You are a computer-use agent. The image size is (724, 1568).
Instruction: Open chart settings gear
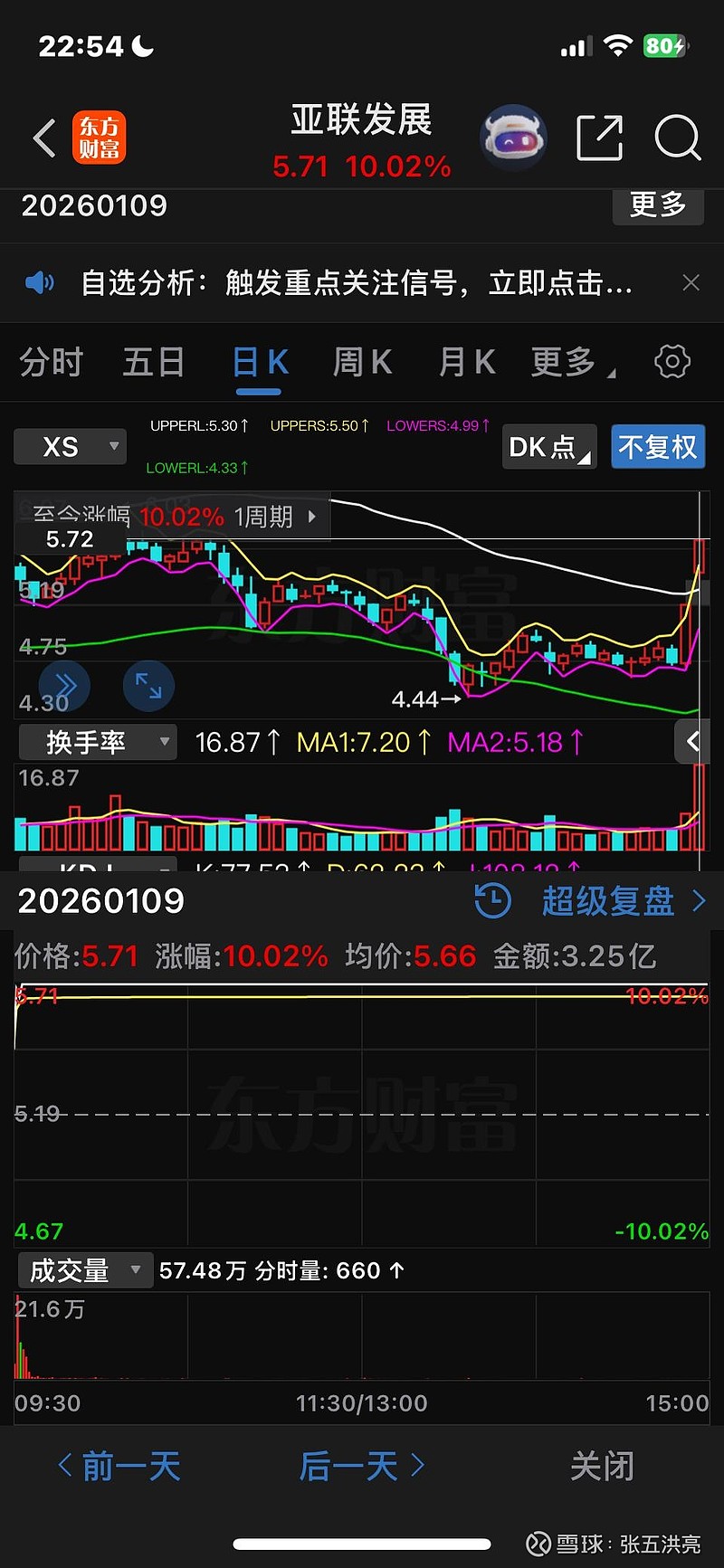point(672,362)
